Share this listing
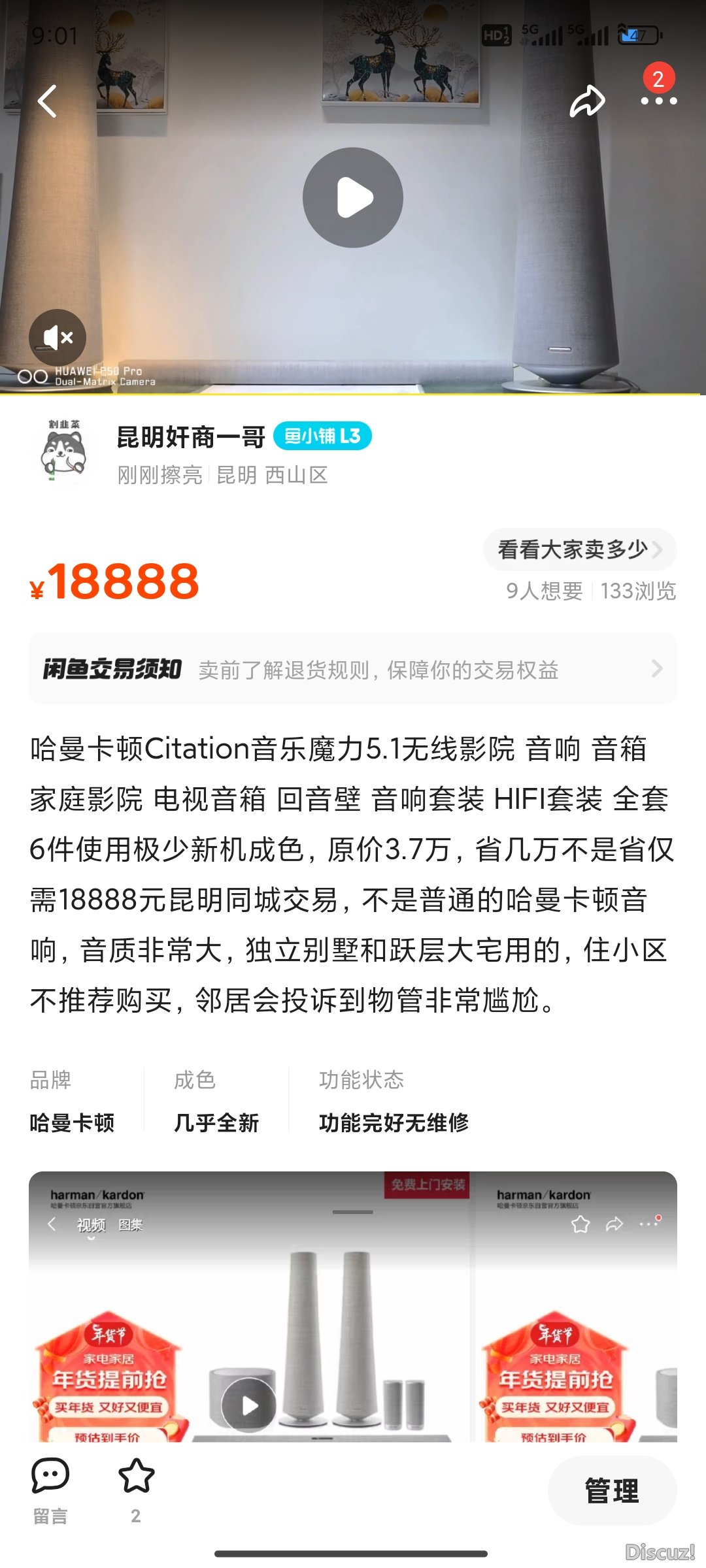 coord(587,102)
